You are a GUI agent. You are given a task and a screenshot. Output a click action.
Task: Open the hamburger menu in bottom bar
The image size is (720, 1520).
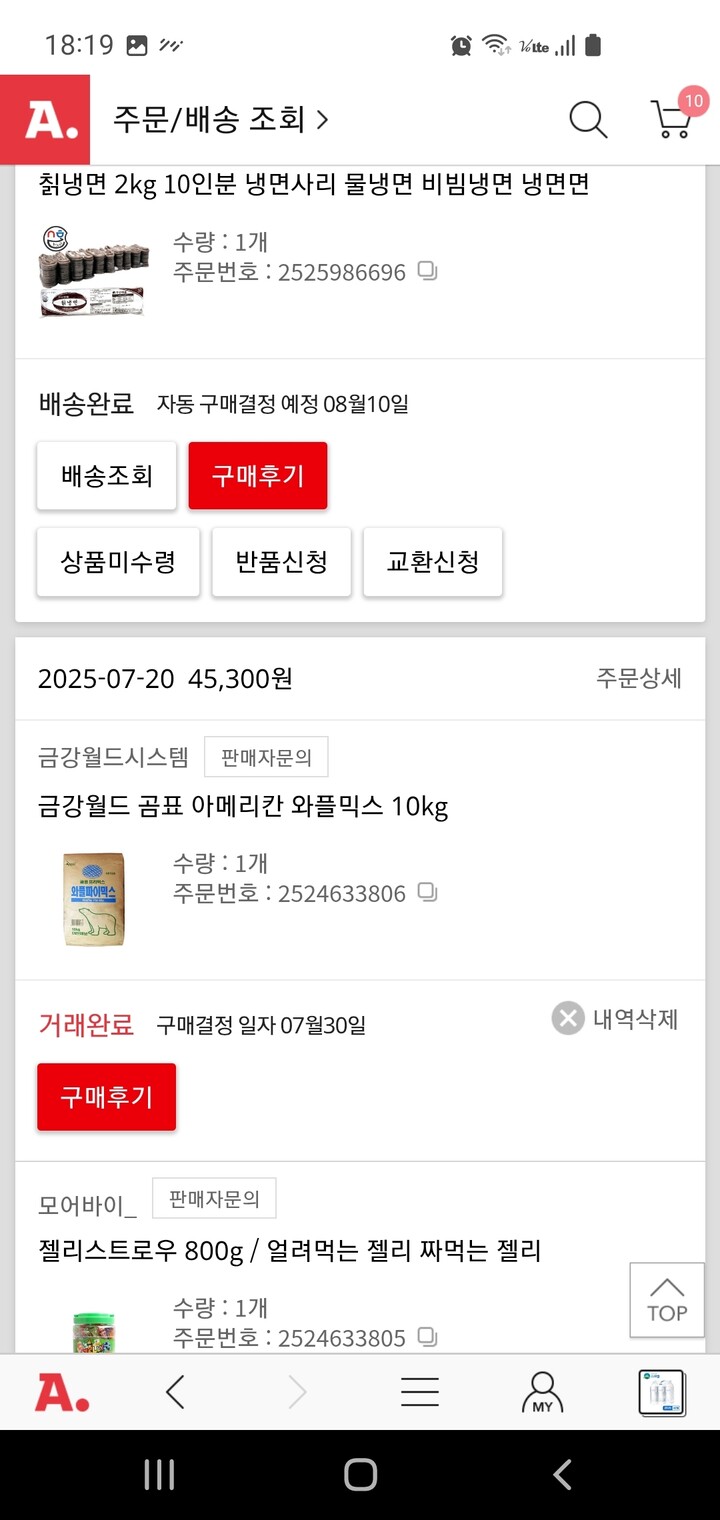coord(419,1391)
